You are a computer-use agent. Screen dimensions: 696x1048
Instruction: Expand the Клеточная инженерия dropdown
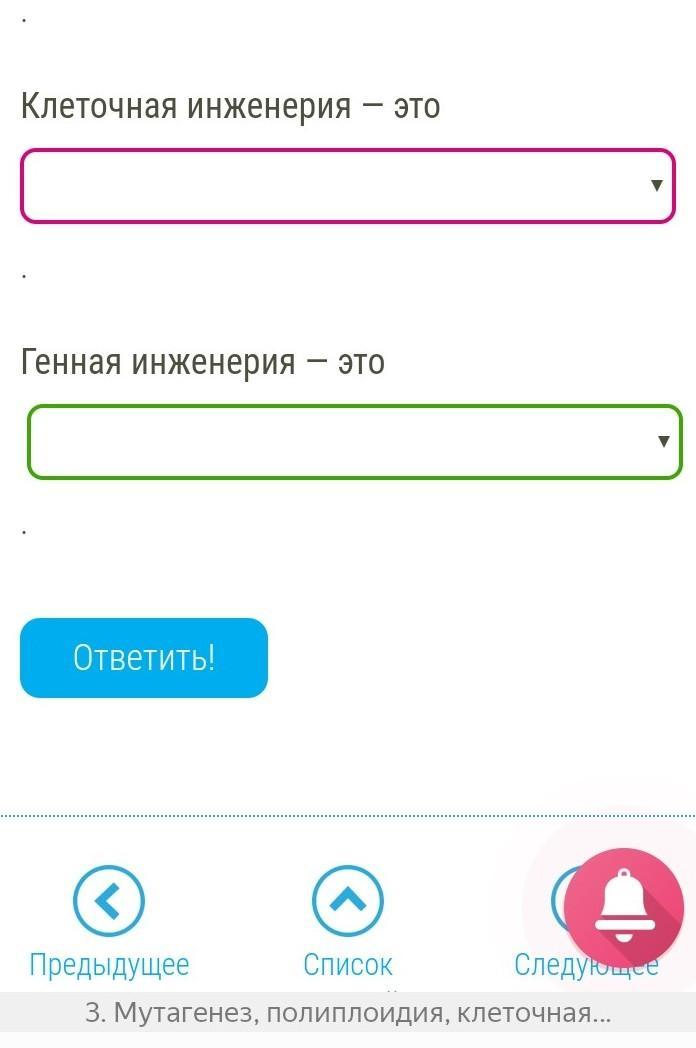pyautogui.click(x=347, y=186)
